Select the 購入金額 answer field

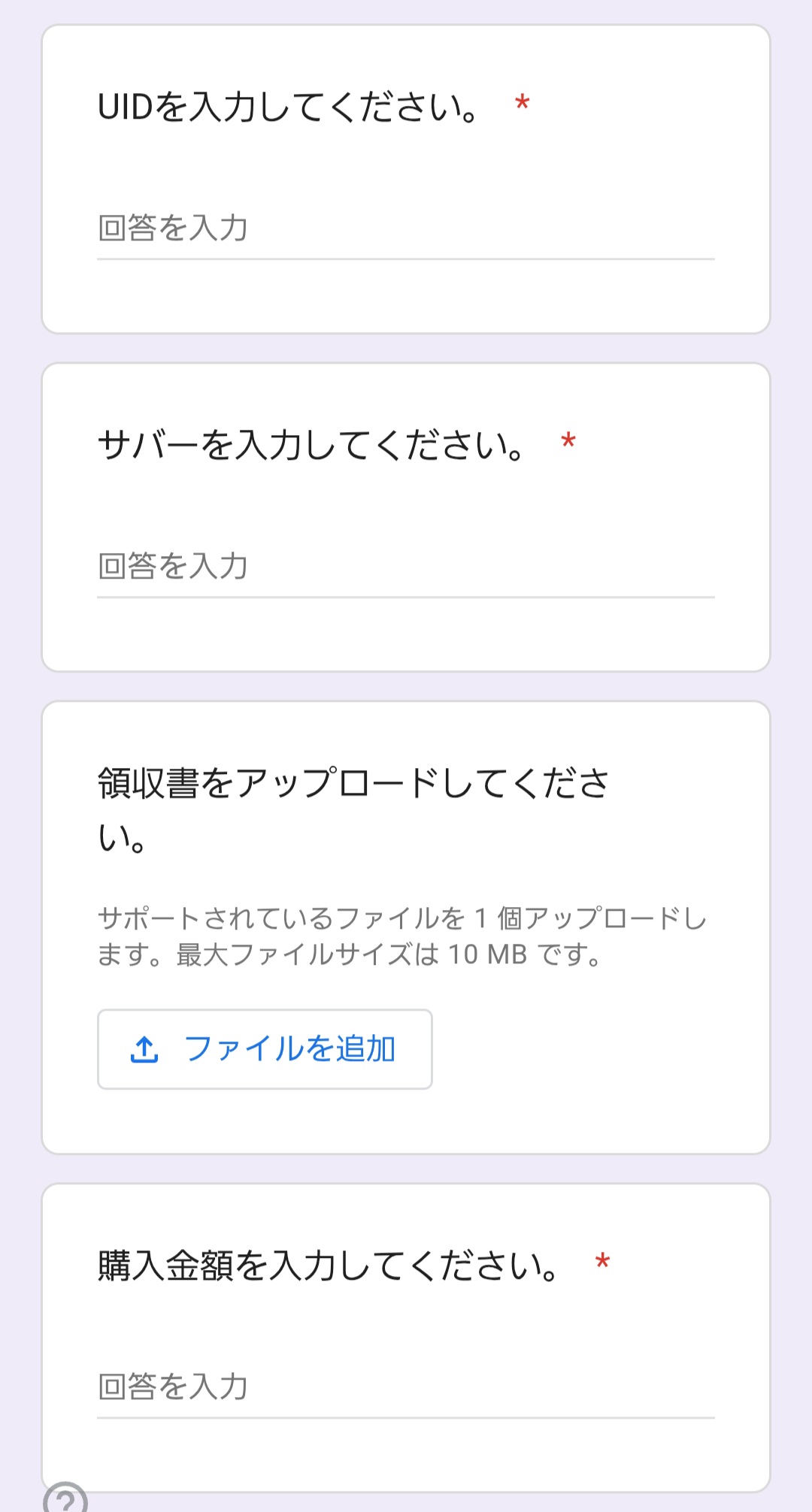405,1387
